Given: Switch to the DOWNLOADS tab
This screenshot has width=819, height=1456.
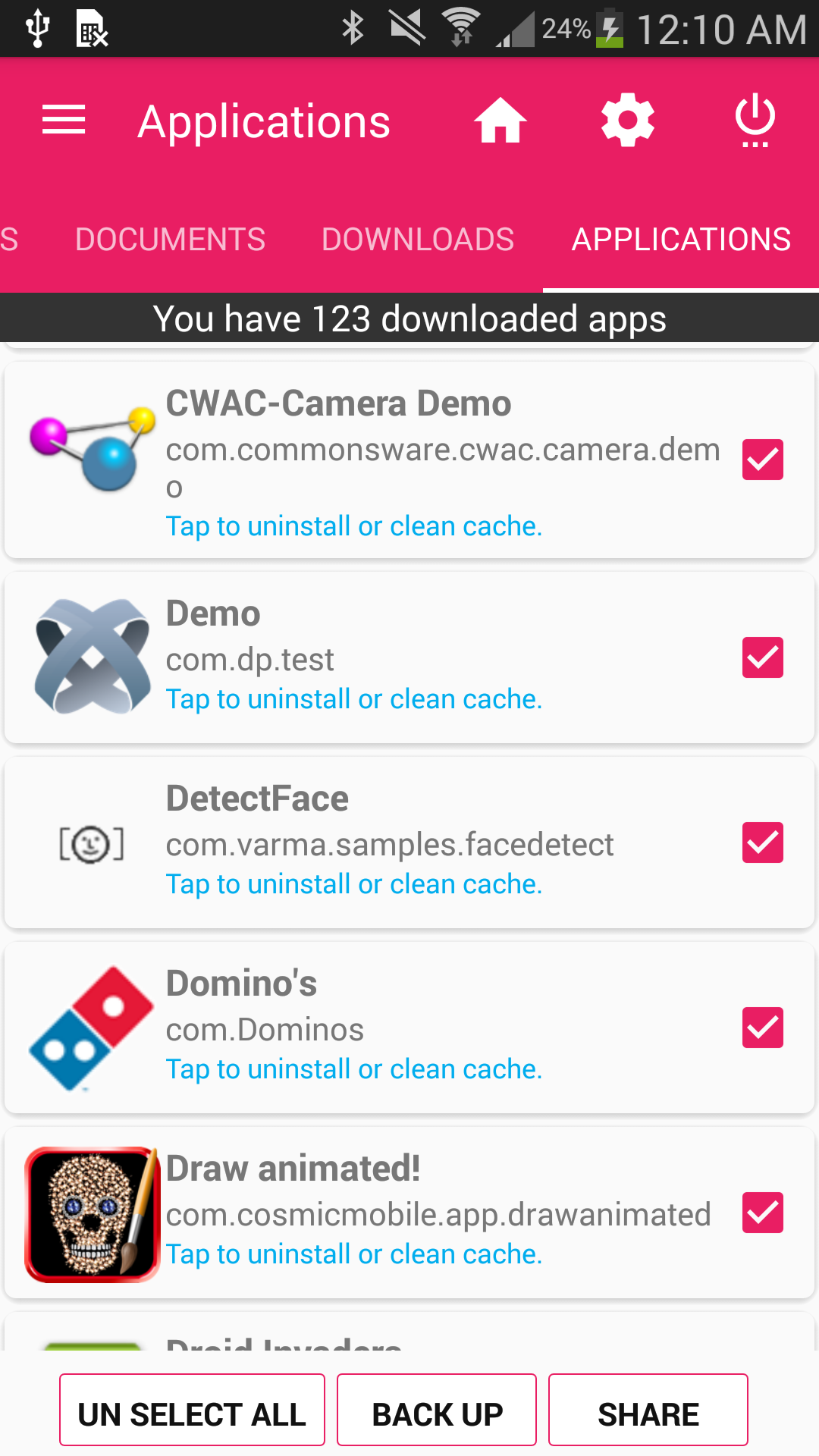Looking at the screenshot, I should (417, 239).
